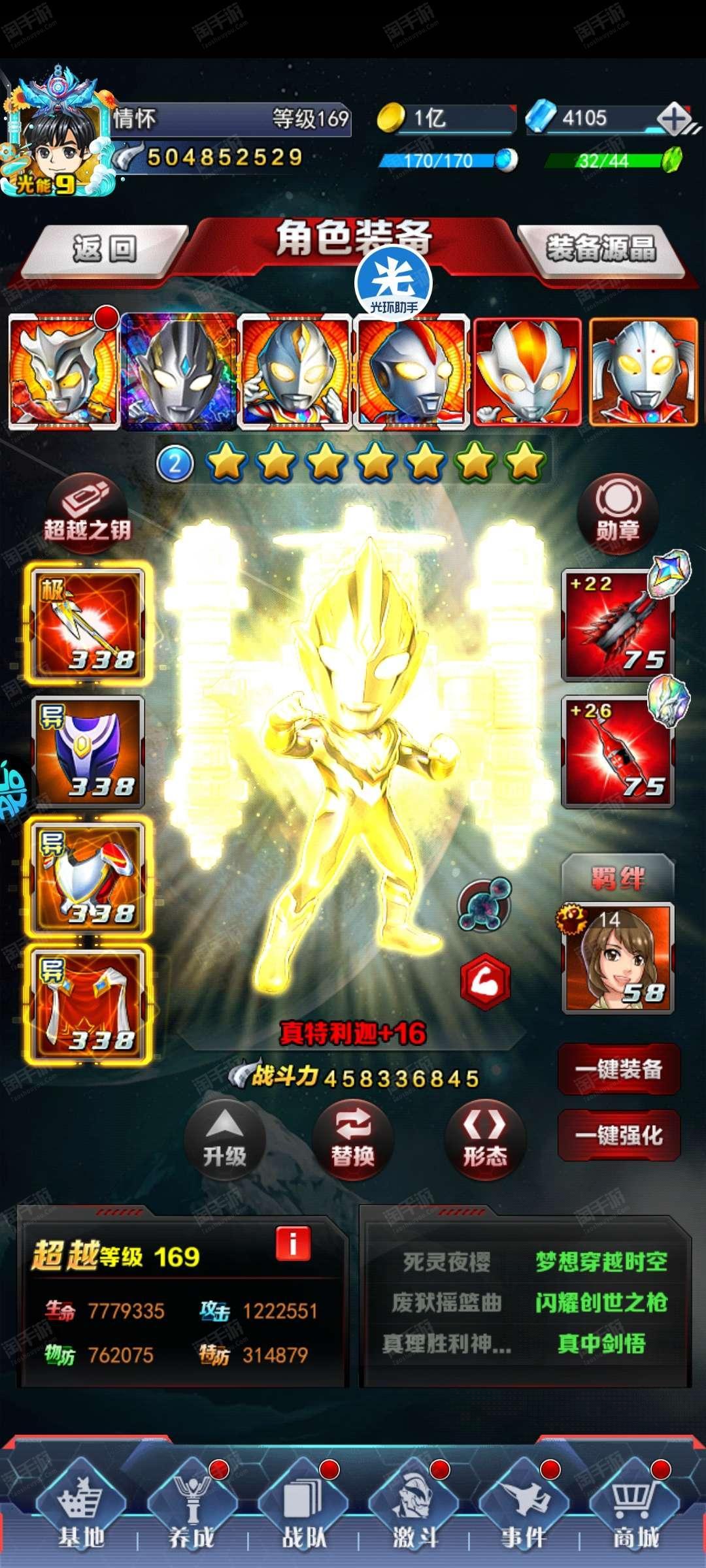Image resolution: width=706 pixels, height=1568 pixels.
Task: Tap 一键装备 auto-equip button
Action: click(x=619, y=1069)
